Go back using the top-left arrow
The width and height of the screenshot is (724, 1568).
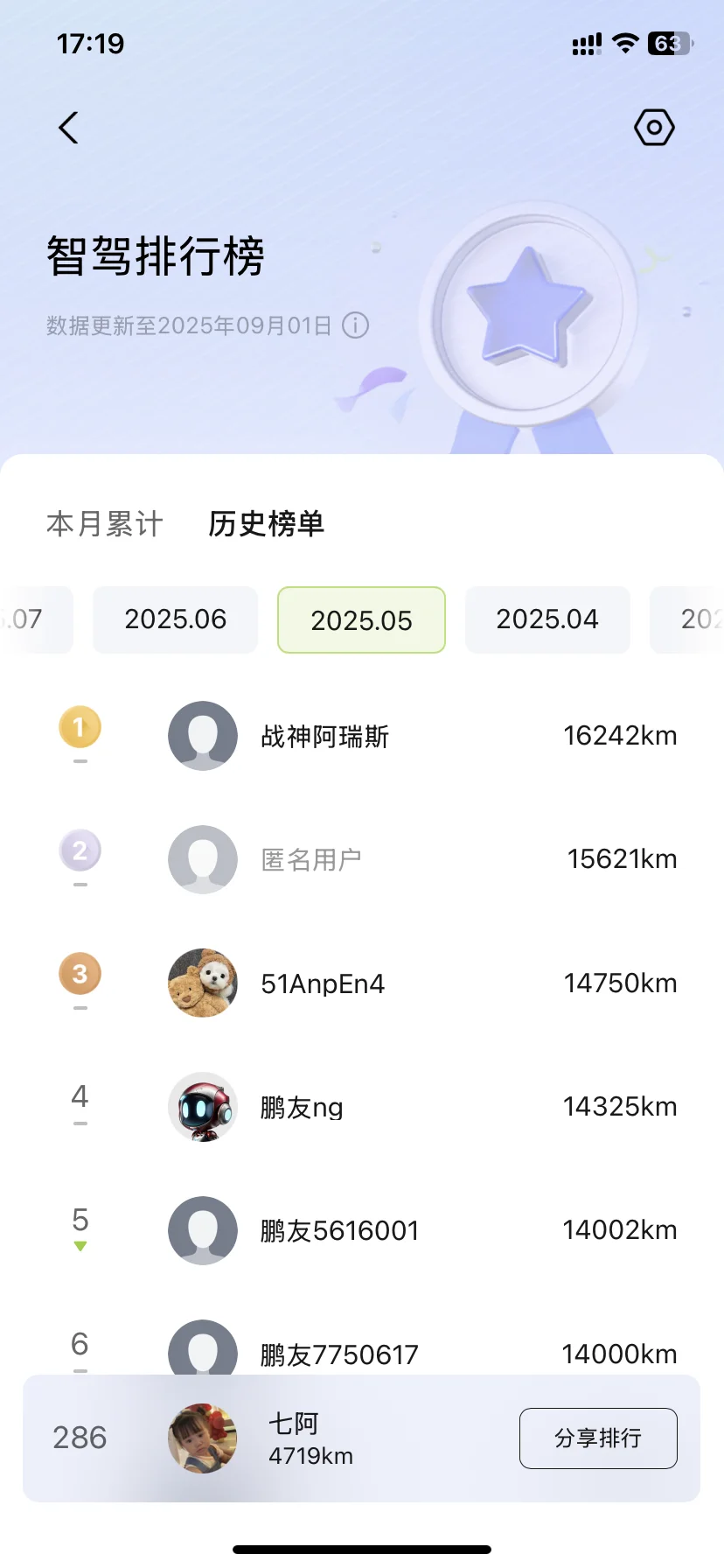click(x=68, y=128)
